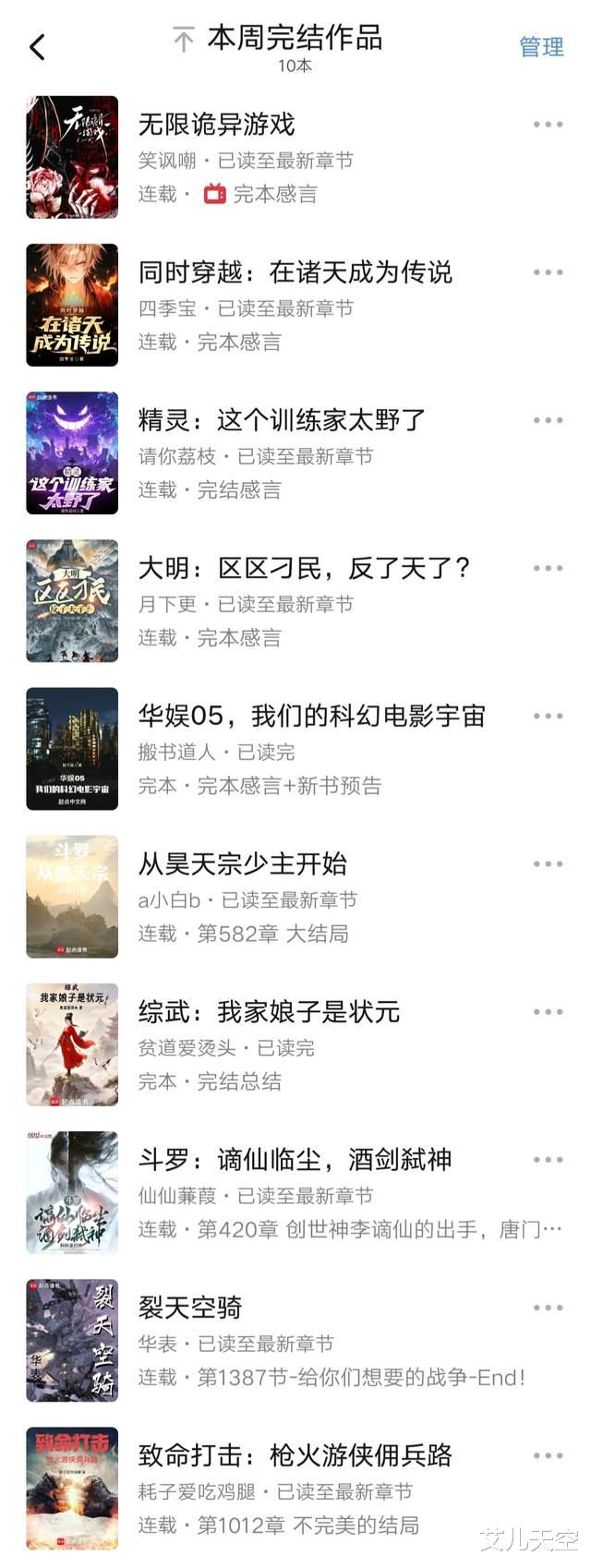Open 斗罗：谪仙临尘，酒剑弑神
The image size is (591, 1568).
click(x=295, y=1159)
